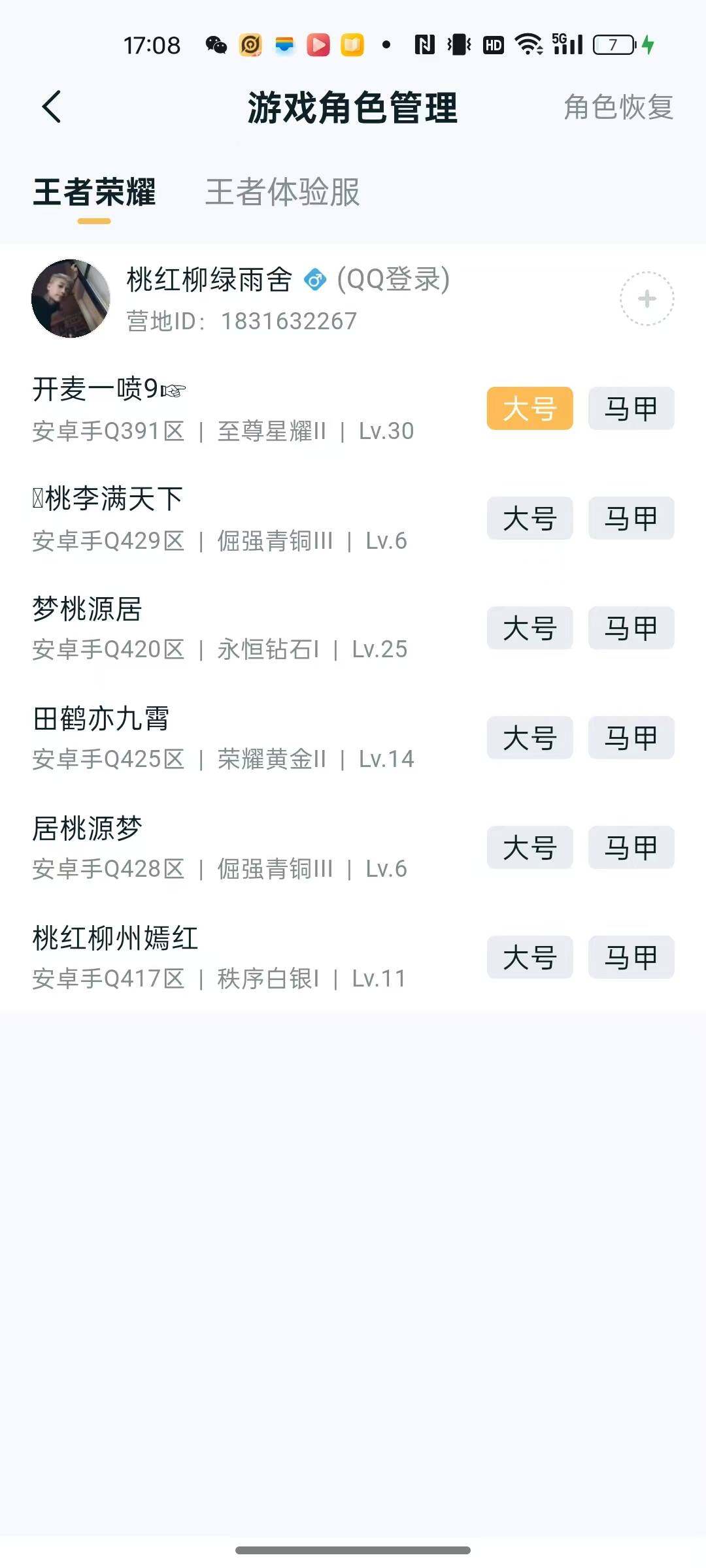This screenshot has width=706, height=1568.
Task: Tap the WiFi icon in the status bar
Action: (x=531, y=44)
